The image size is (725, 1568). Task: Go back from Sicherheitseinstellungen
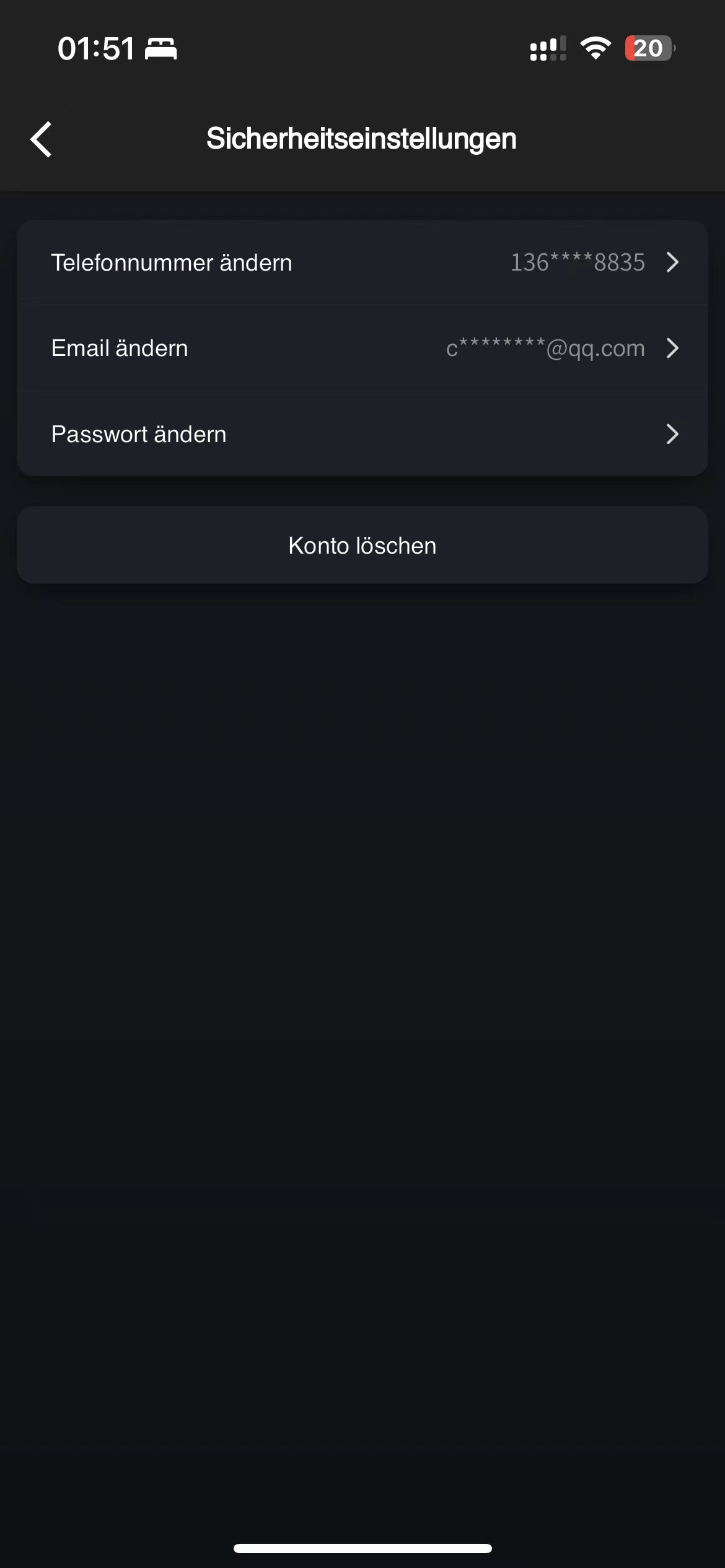pyautogui.click(x=42, y=139)
